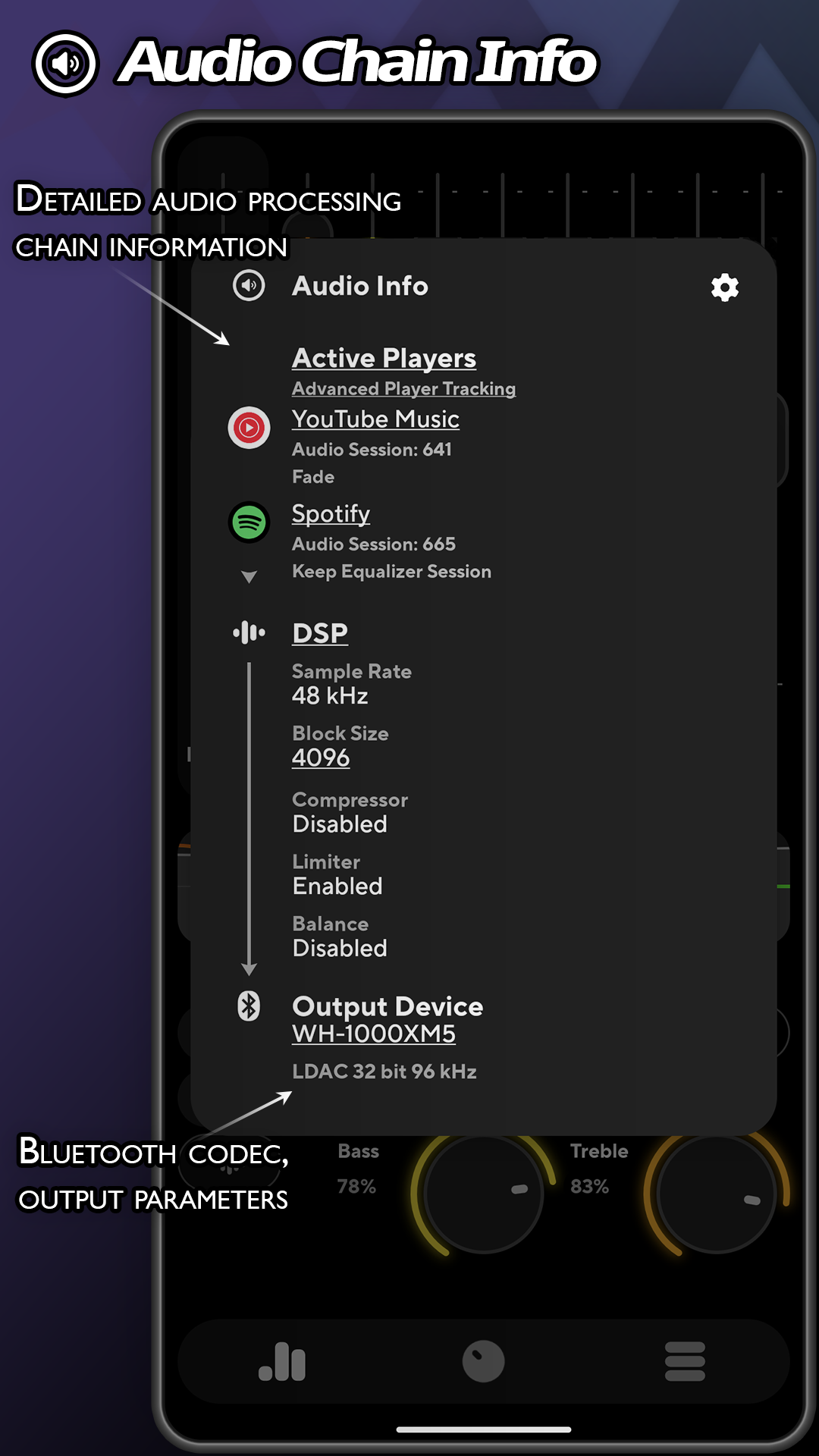The width and height of the screenshot is (819, 1456).
Task: Click the Bluetooth output device icon
Action: [x=249, y=1006]
